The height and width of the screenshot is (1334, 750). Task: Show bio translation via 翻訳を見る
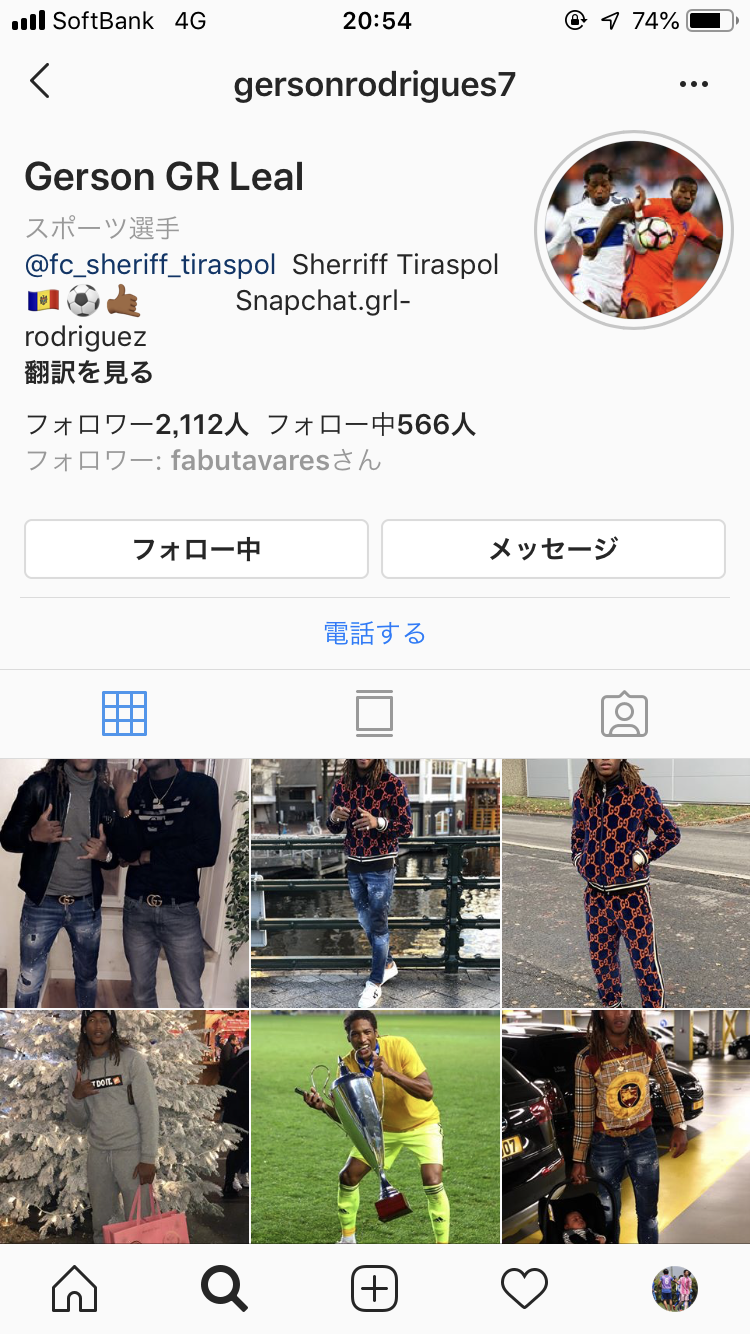click(x=89, y=373)
